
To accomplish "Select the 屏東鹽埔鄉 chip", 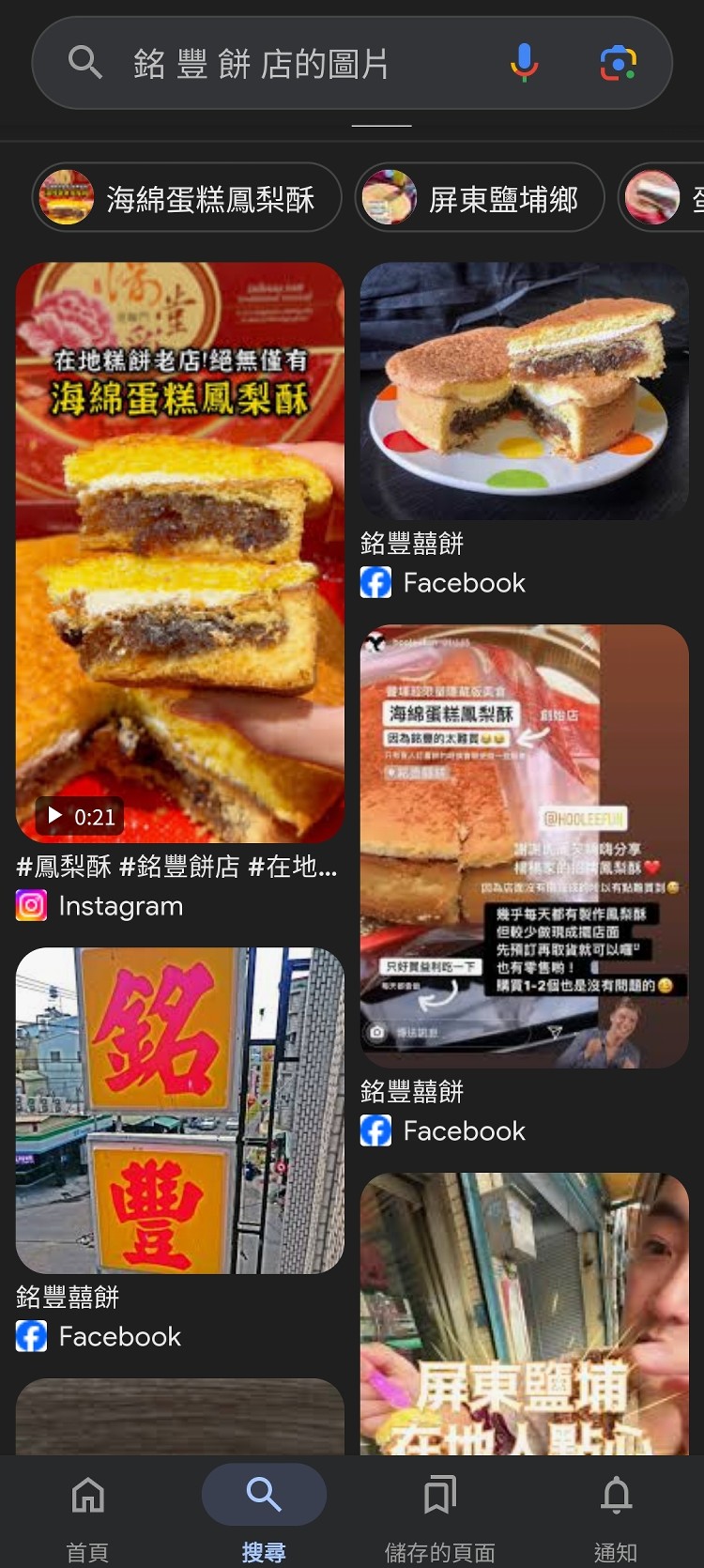I will coord(480,198).
